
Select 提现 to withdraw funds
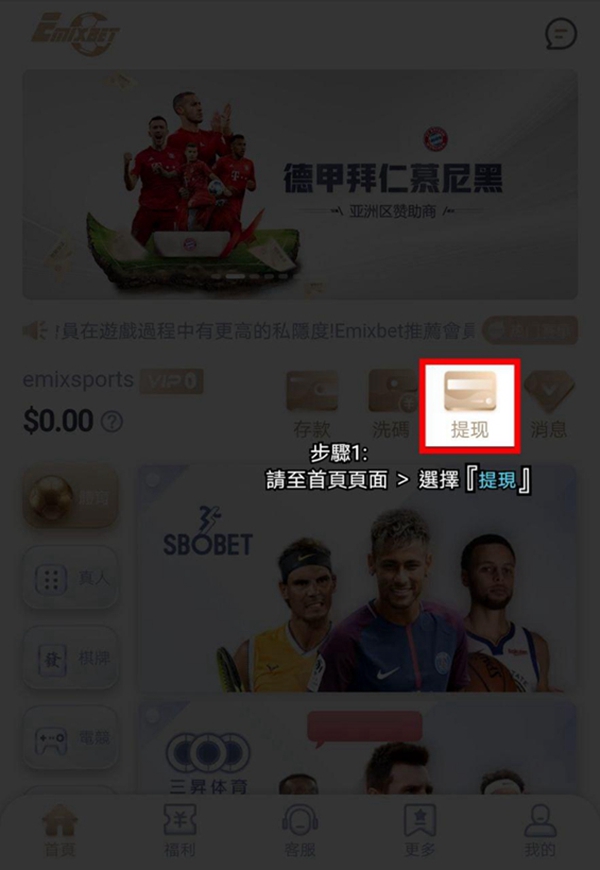[469, 403]
